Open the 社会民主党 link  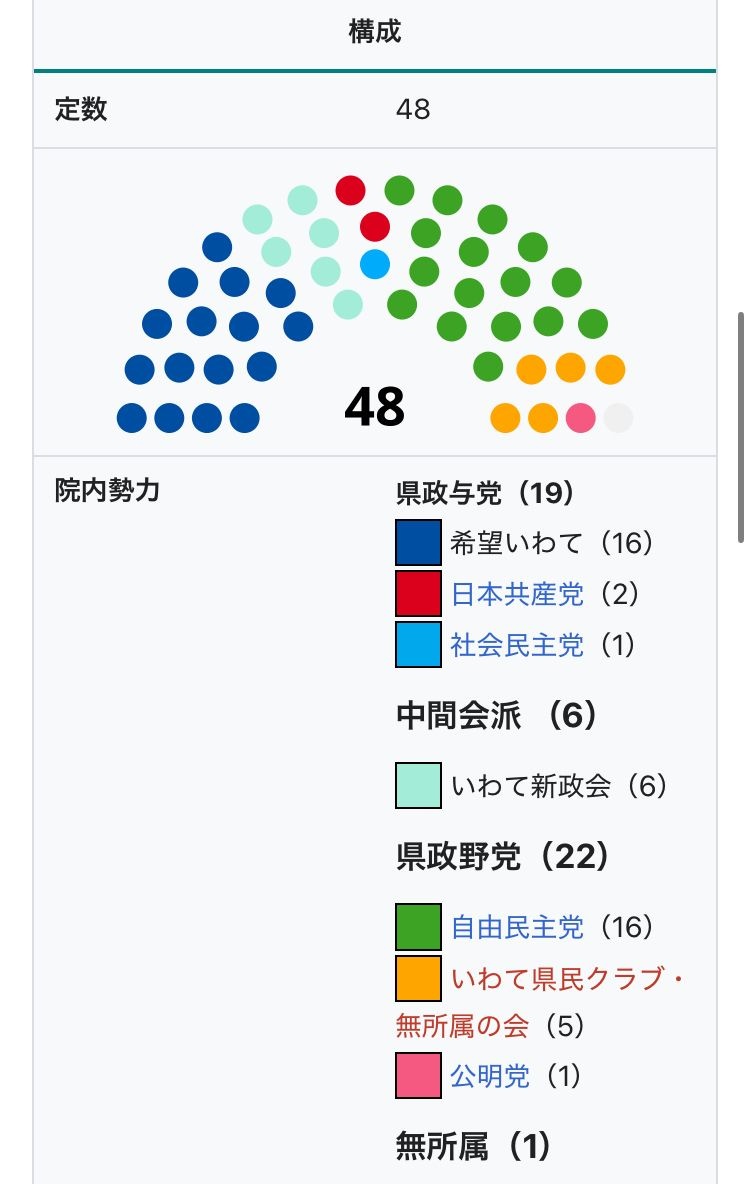tap(517, 645)
